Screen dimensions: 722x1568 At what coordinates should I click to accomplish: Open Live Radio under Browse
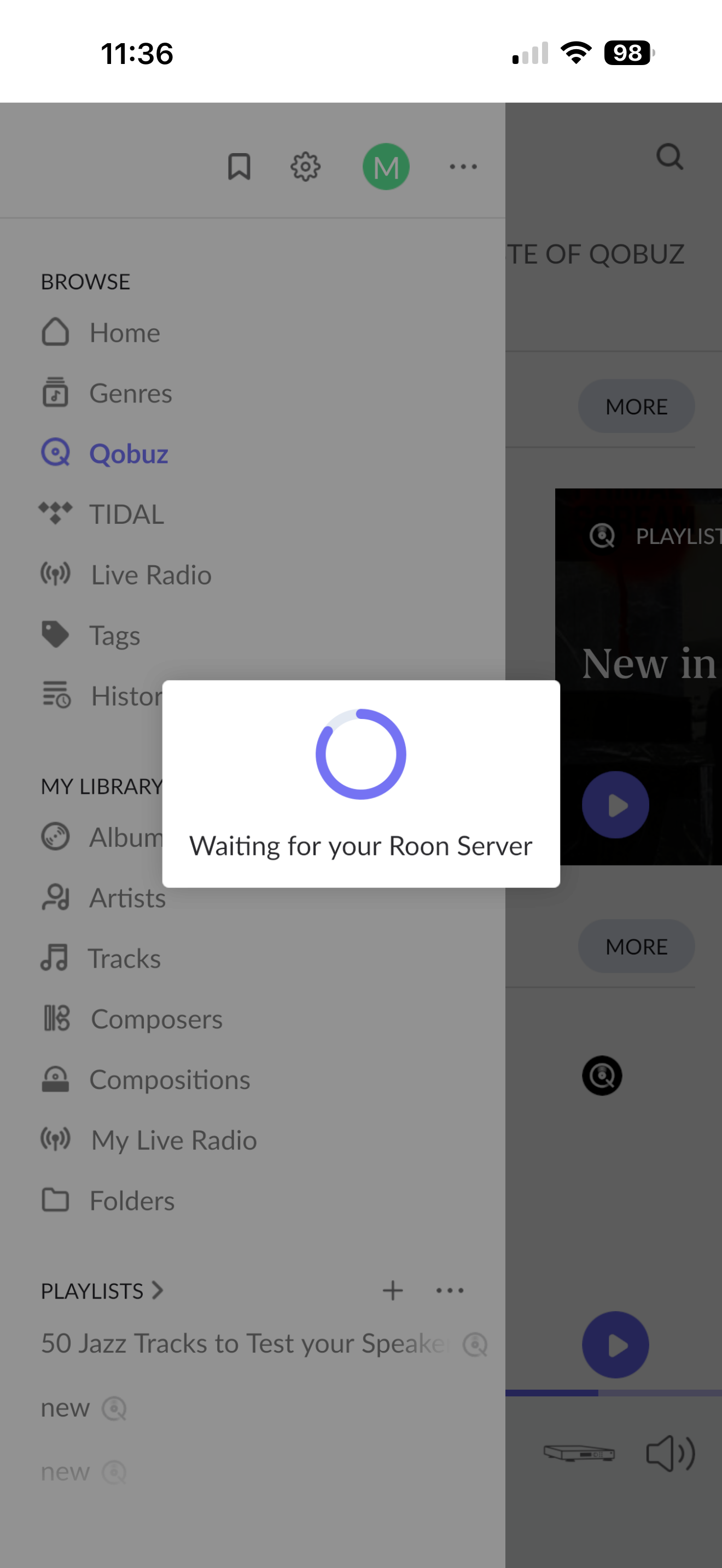[126, 575]
